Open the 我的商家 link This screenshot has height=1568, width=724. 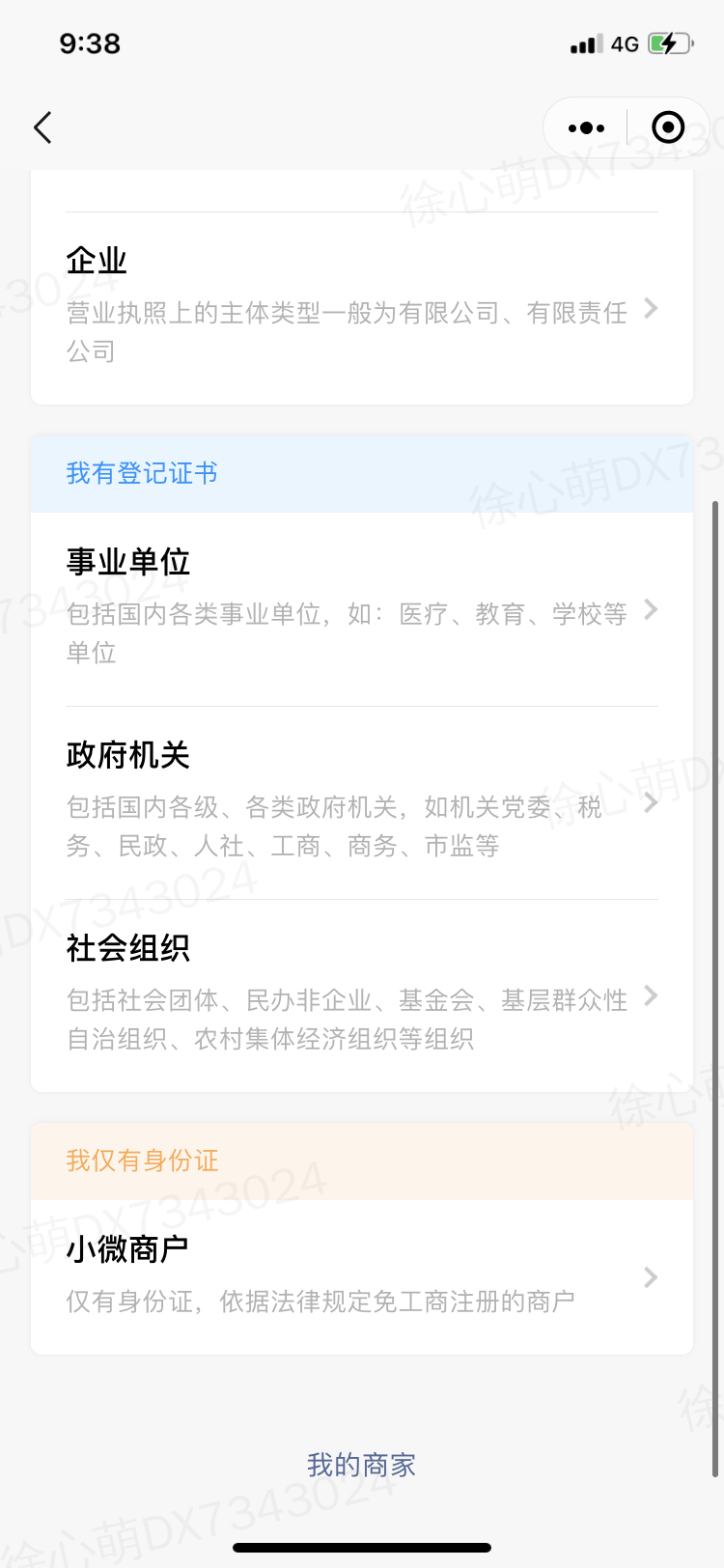(x=362, y=1465)
